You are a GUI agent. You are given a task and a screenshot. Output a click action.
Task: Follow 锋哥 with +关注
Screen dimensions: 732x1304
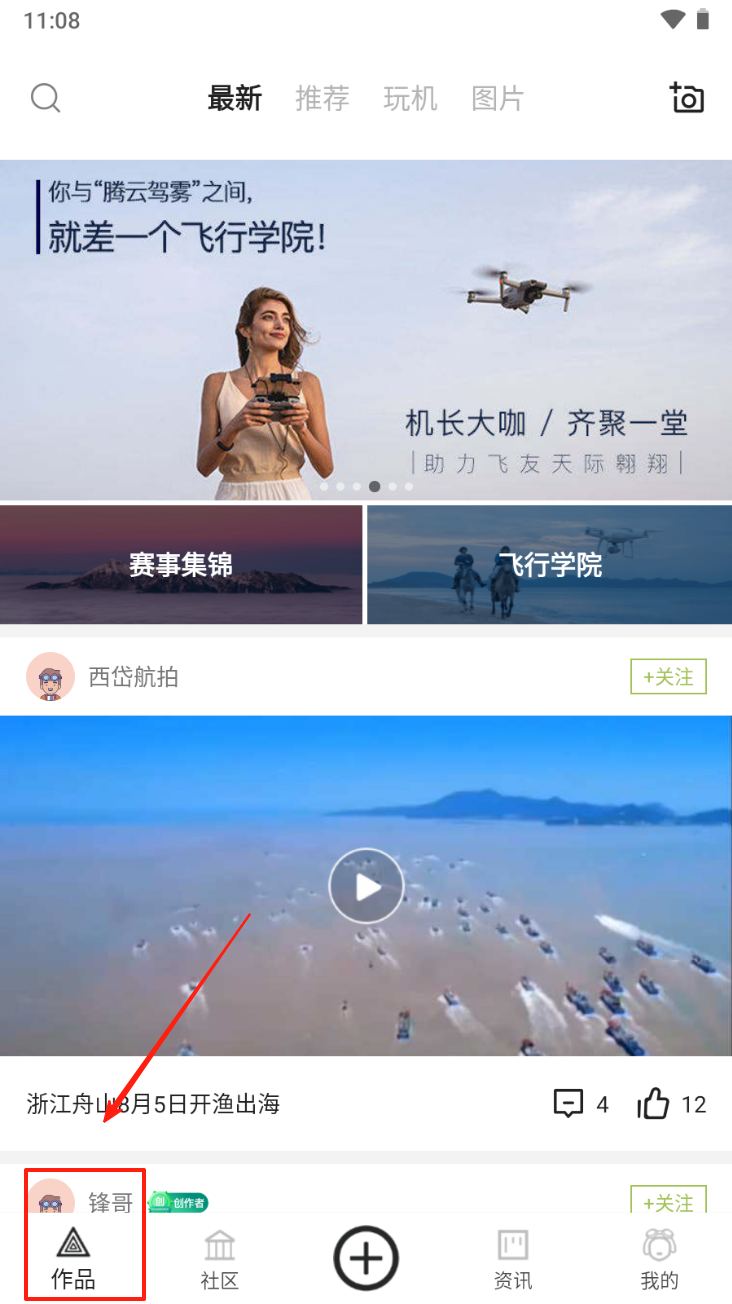click(x=668, y=1199)
